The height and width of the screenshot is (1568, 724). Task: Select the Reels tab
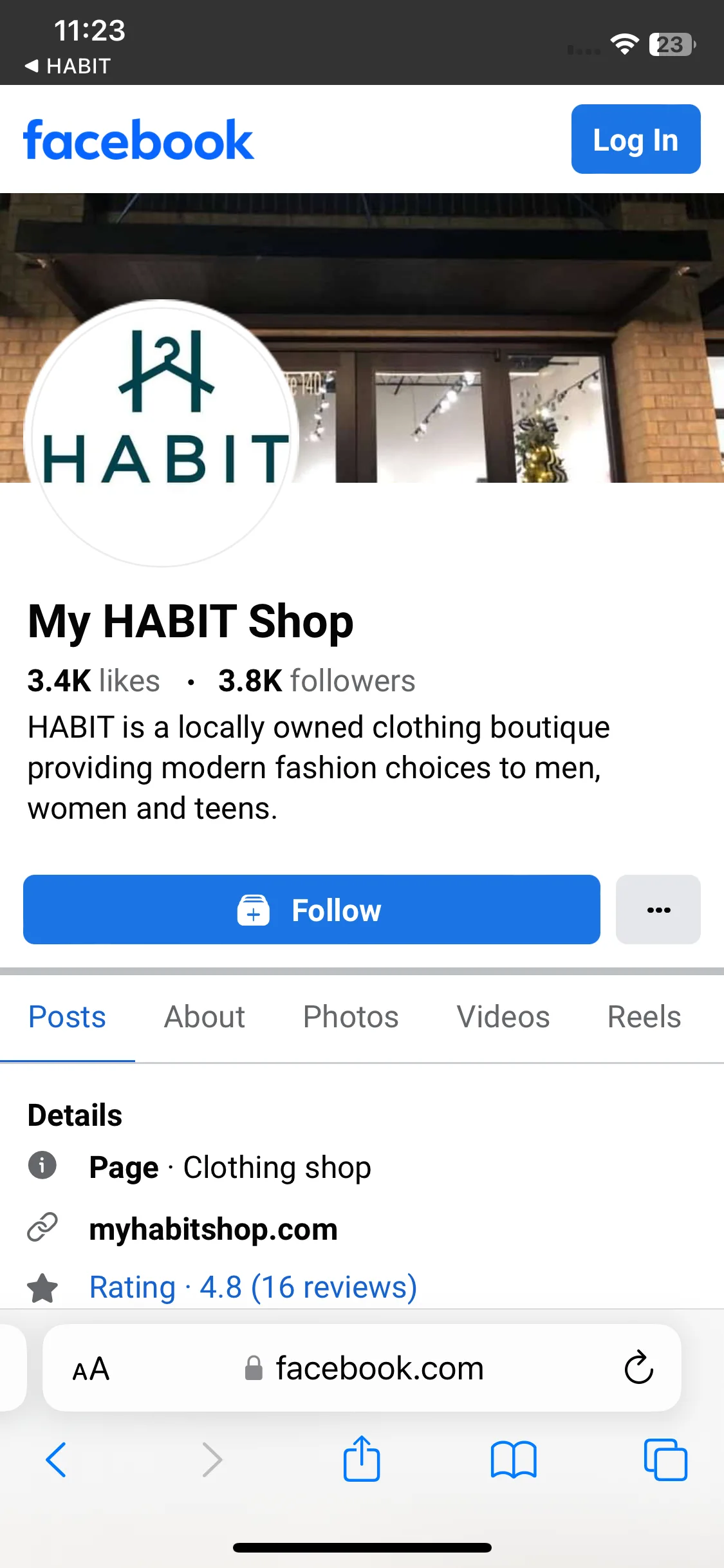coord(644,1017)
